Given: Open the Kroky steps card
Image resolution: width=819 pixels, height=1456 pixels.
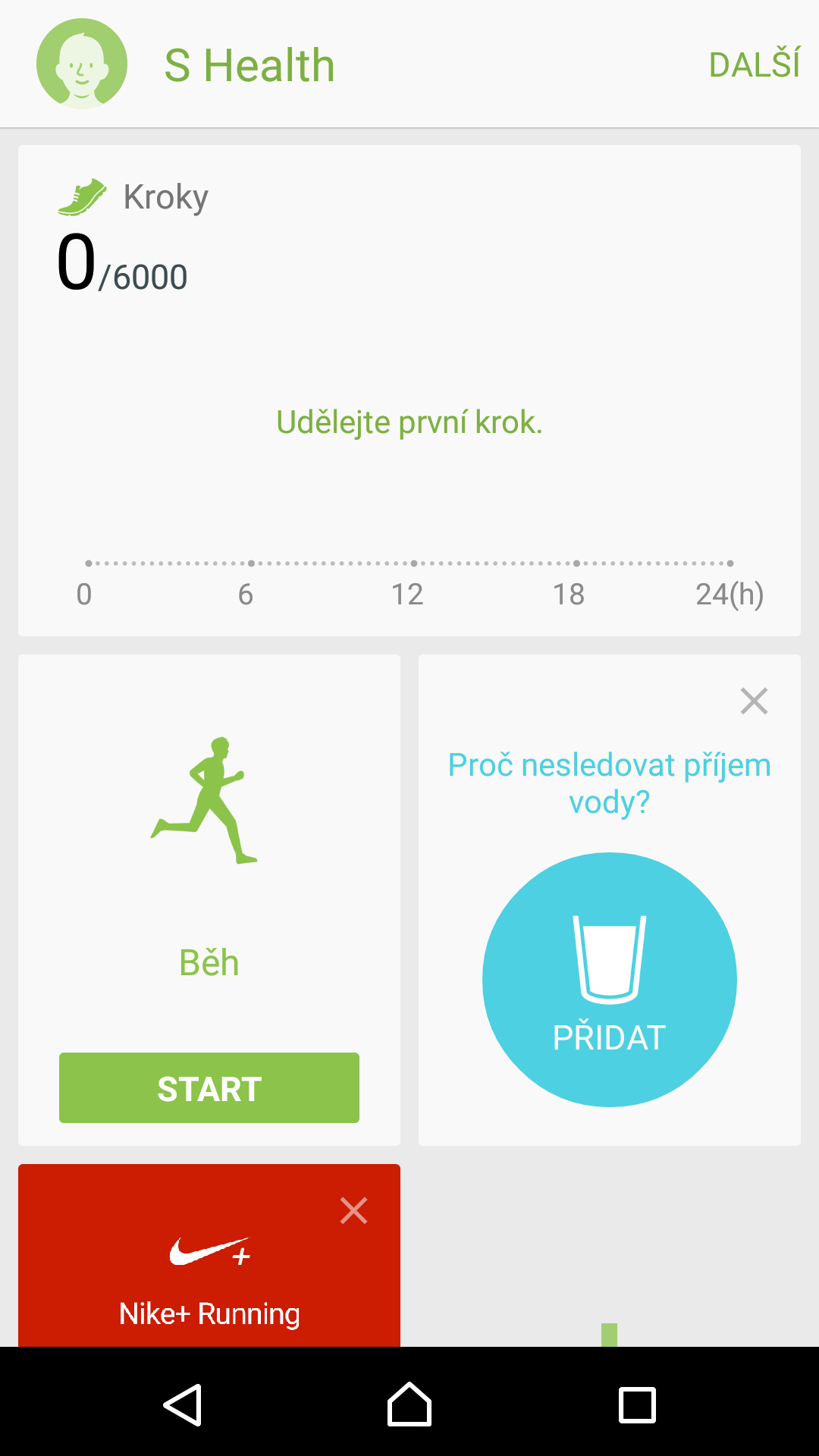Looking at the screenshot, I should coord(409,391).
